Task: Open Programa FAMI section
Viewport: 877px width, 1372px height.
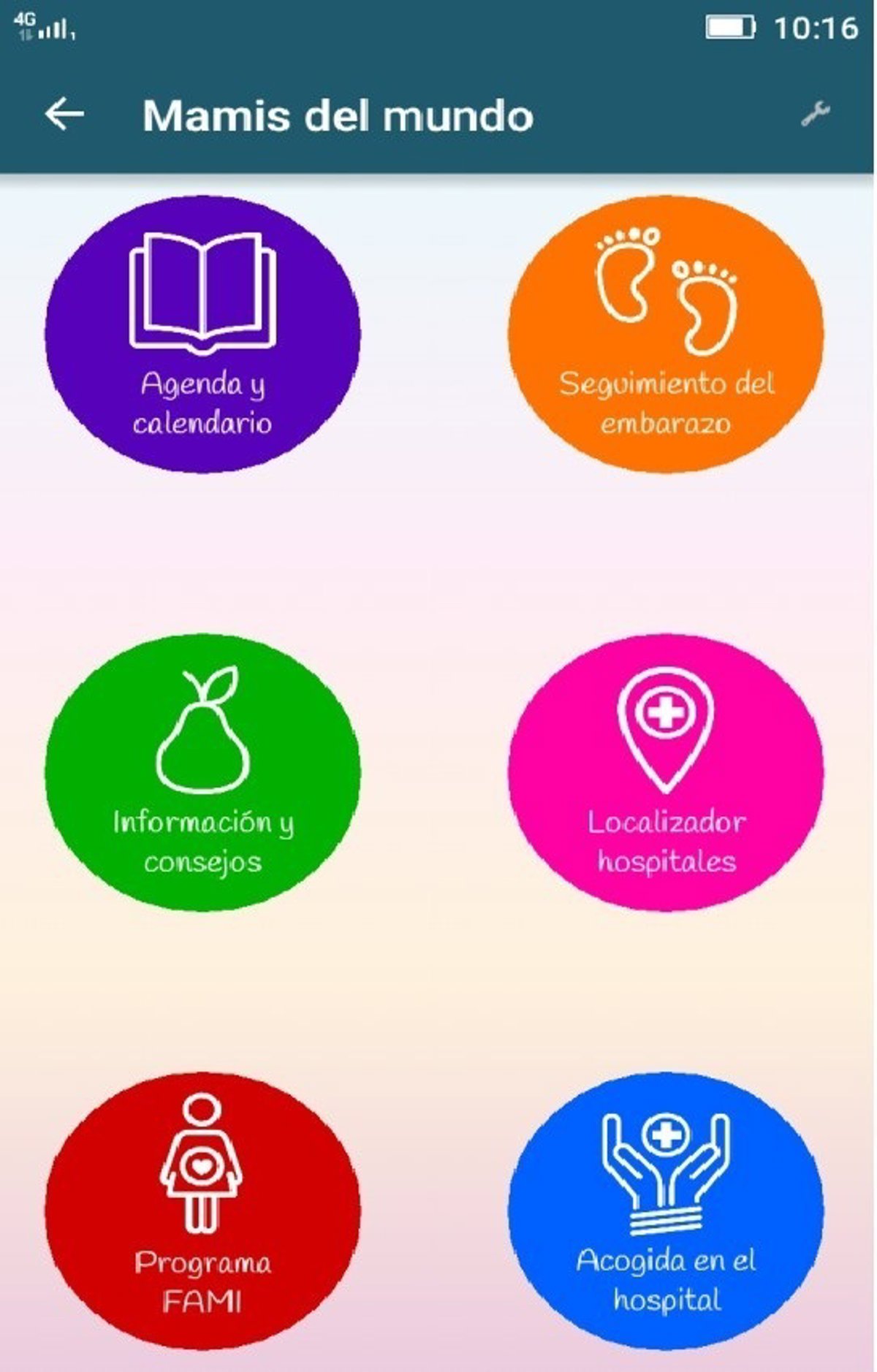Action: (x=202, y=1211)
